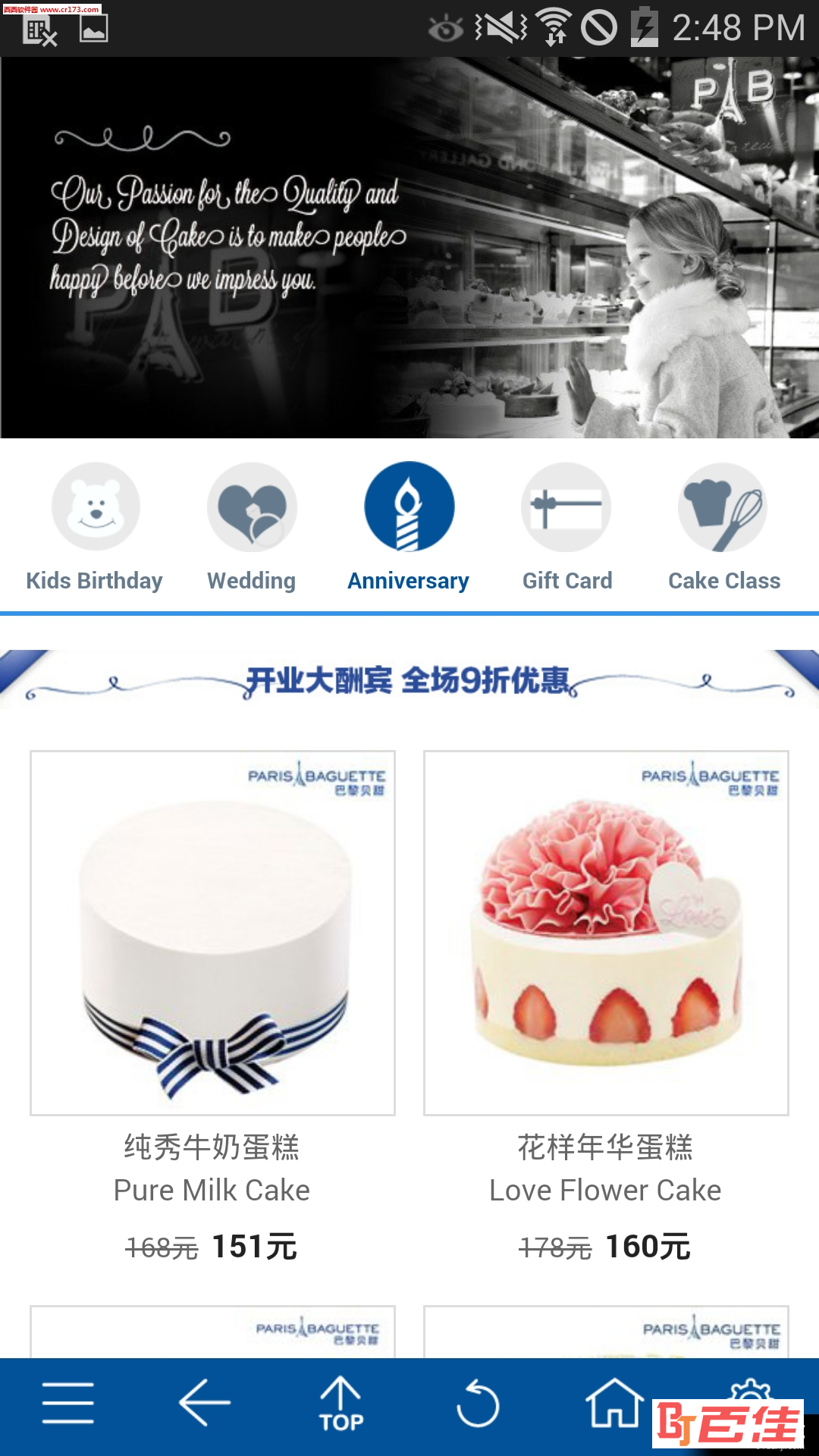The image size is (819, 1456).
Task: Go back using the bottom bar arrow
Action: (x=204, y=1403)
